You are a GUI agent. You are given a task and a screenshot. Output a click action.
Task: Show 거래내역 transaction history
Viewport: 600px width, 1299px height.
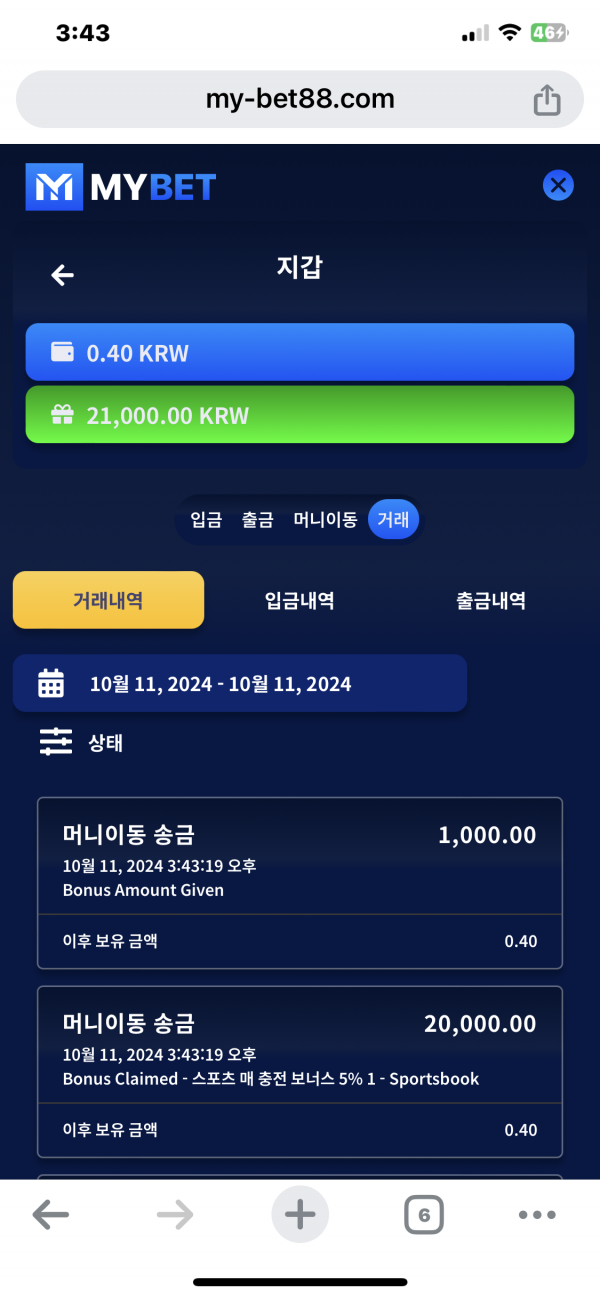tap(108, 600)
